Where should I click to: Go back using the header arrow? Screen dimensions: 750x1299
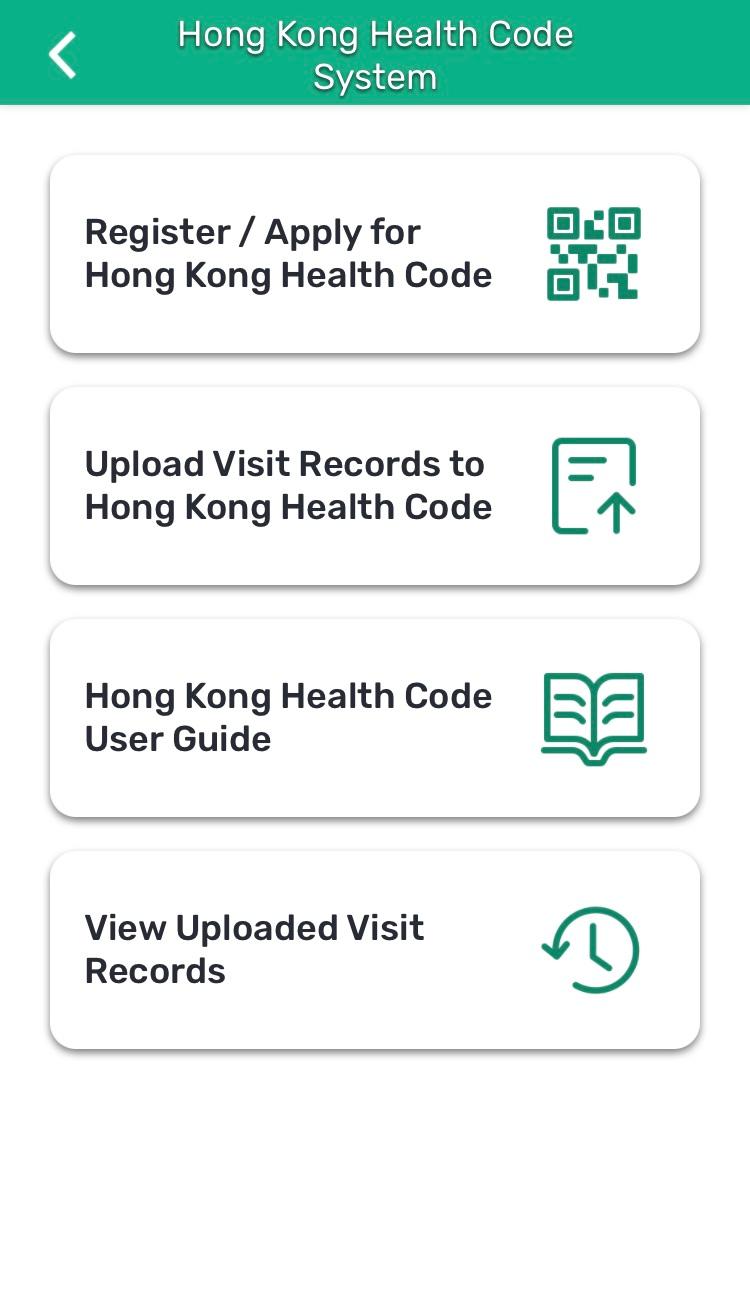pos(62,55)
